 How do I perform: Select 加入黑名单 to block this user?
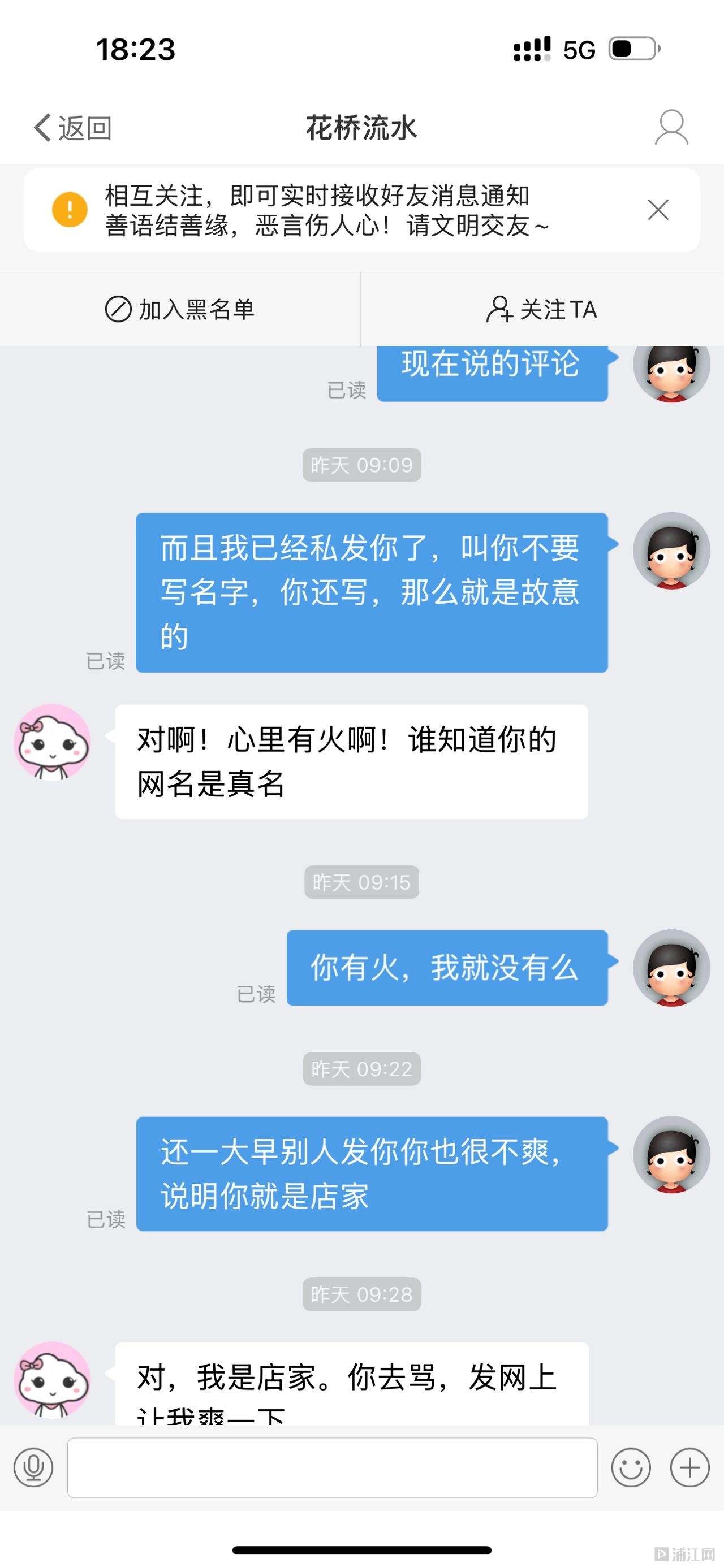(180, 309)
